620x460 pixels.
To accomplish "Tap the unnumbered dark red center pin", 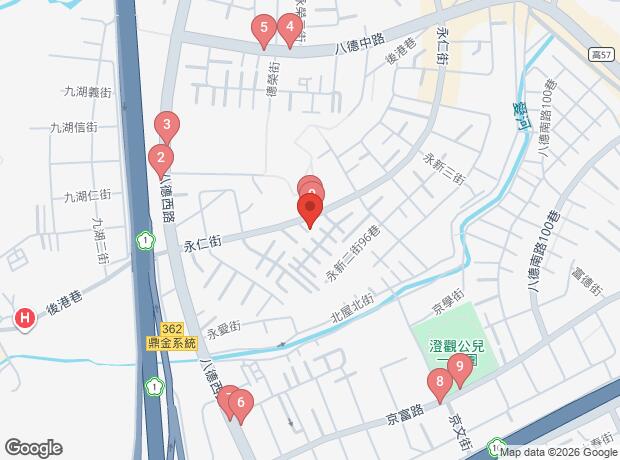I will coord(310,210).
